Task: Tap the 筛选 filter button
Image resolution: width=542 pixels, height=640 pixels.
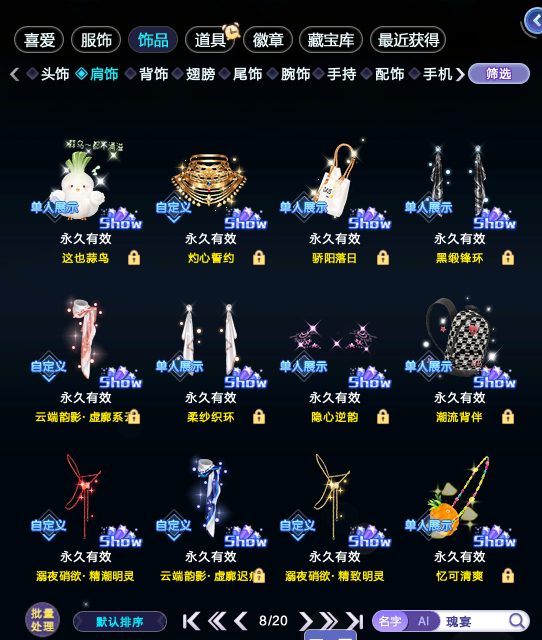Action: point(499,74)
